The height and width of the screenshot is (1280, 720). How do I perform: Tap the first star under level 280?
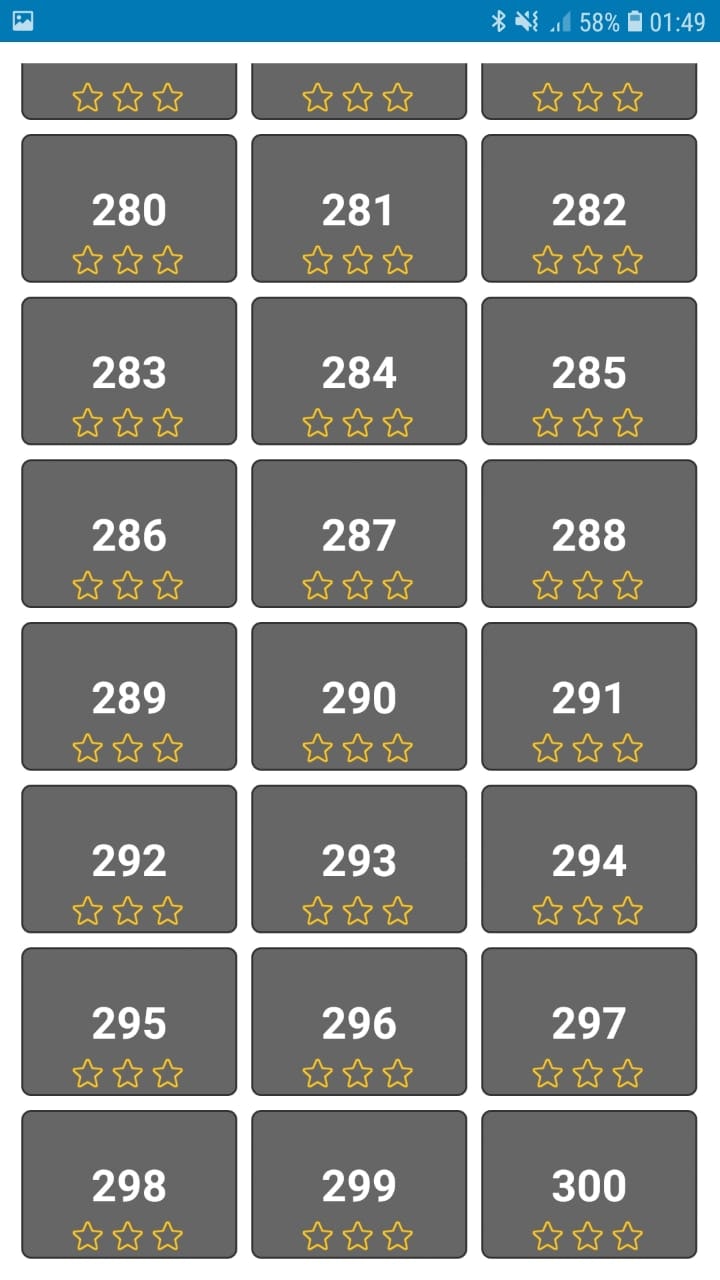point(87,260)
